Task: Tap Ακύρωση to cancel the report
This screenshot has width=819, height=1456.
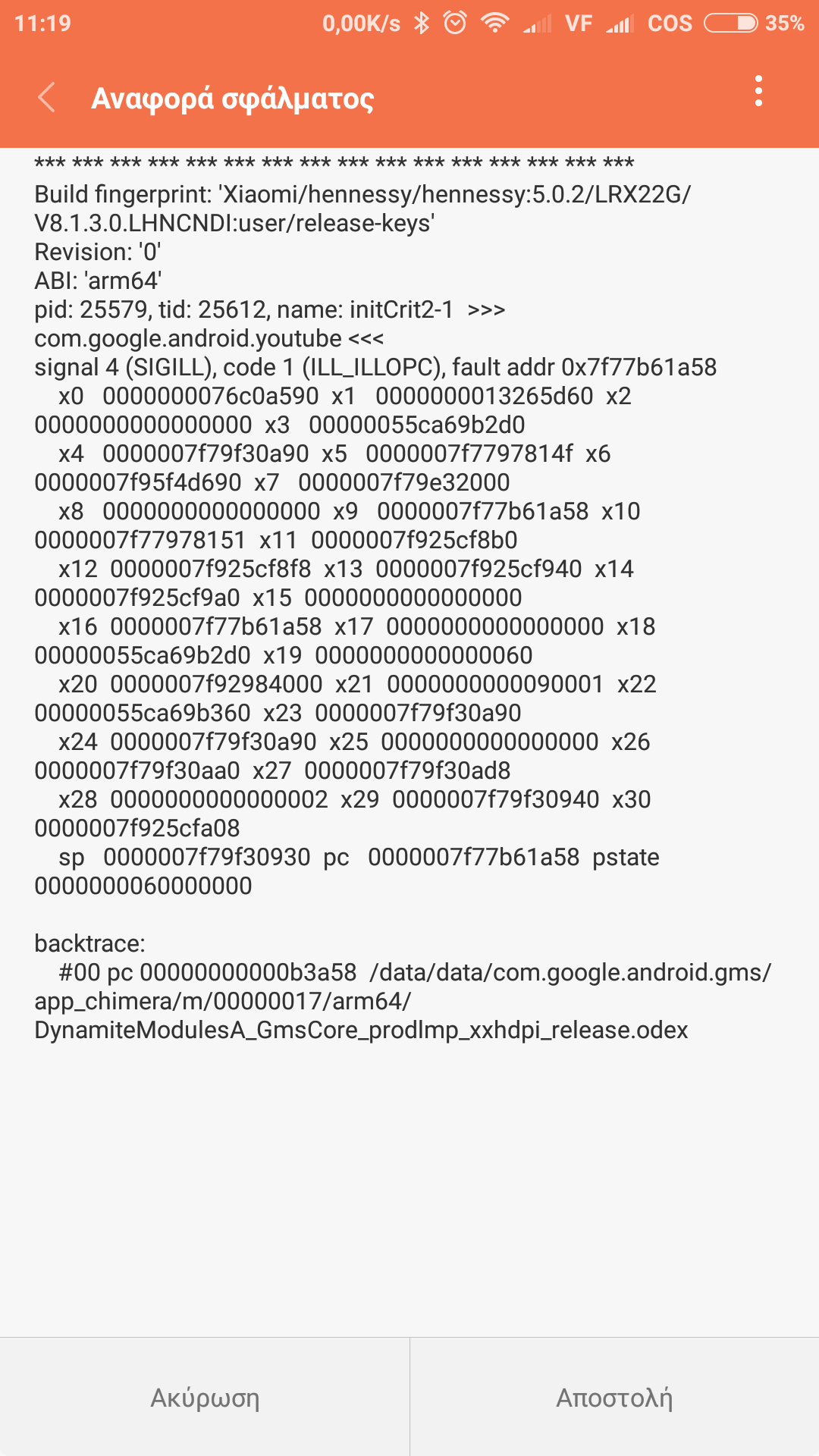Action: click(x=205, y=1397)
